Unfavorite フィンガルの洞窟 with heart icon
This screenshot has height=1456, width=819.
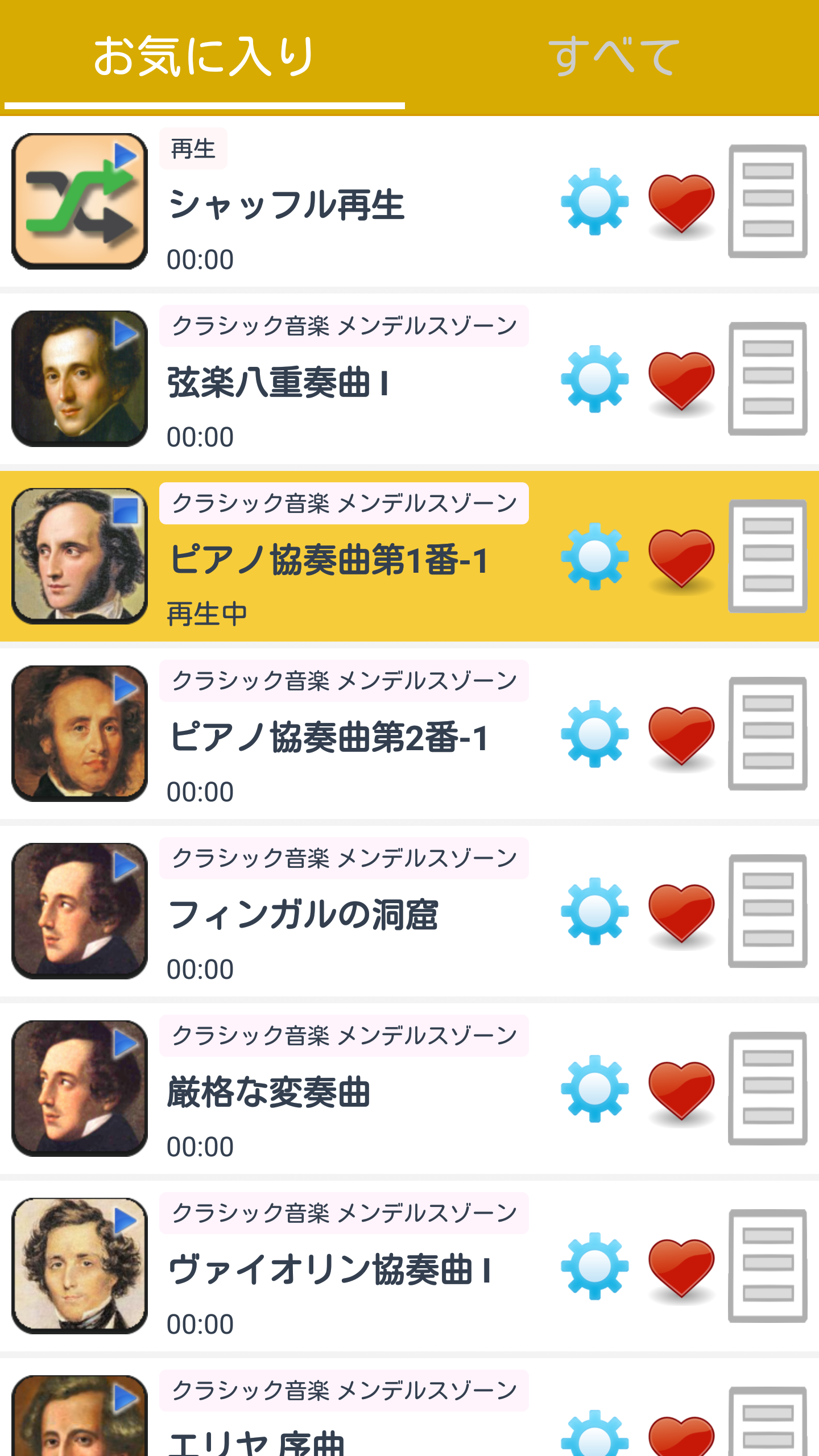(x=681, y=912)
